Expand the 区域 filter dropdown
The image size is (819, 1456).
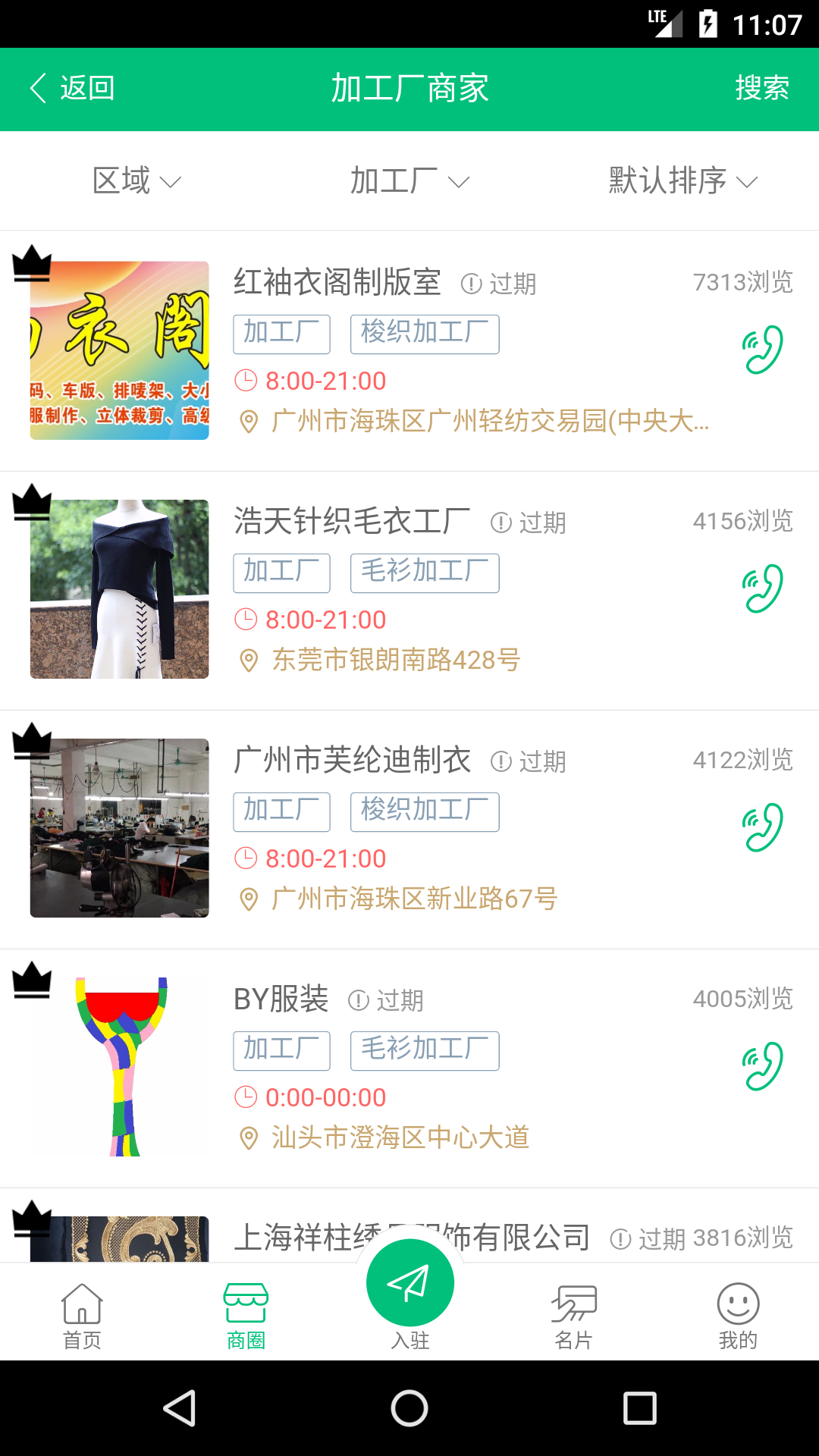136,181
